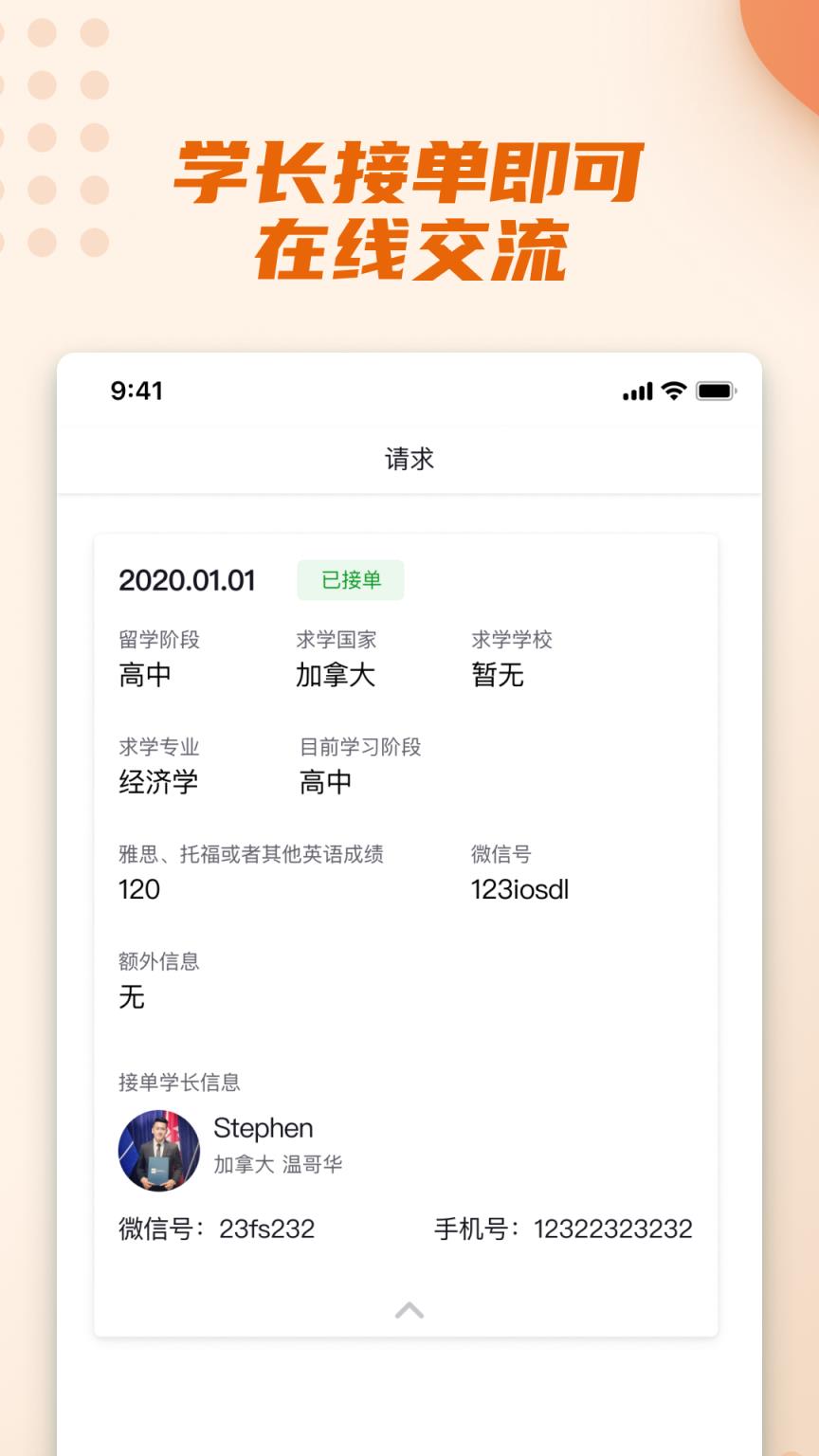
Task: Tap the name Stephen
Action: tap(262, 1128)
